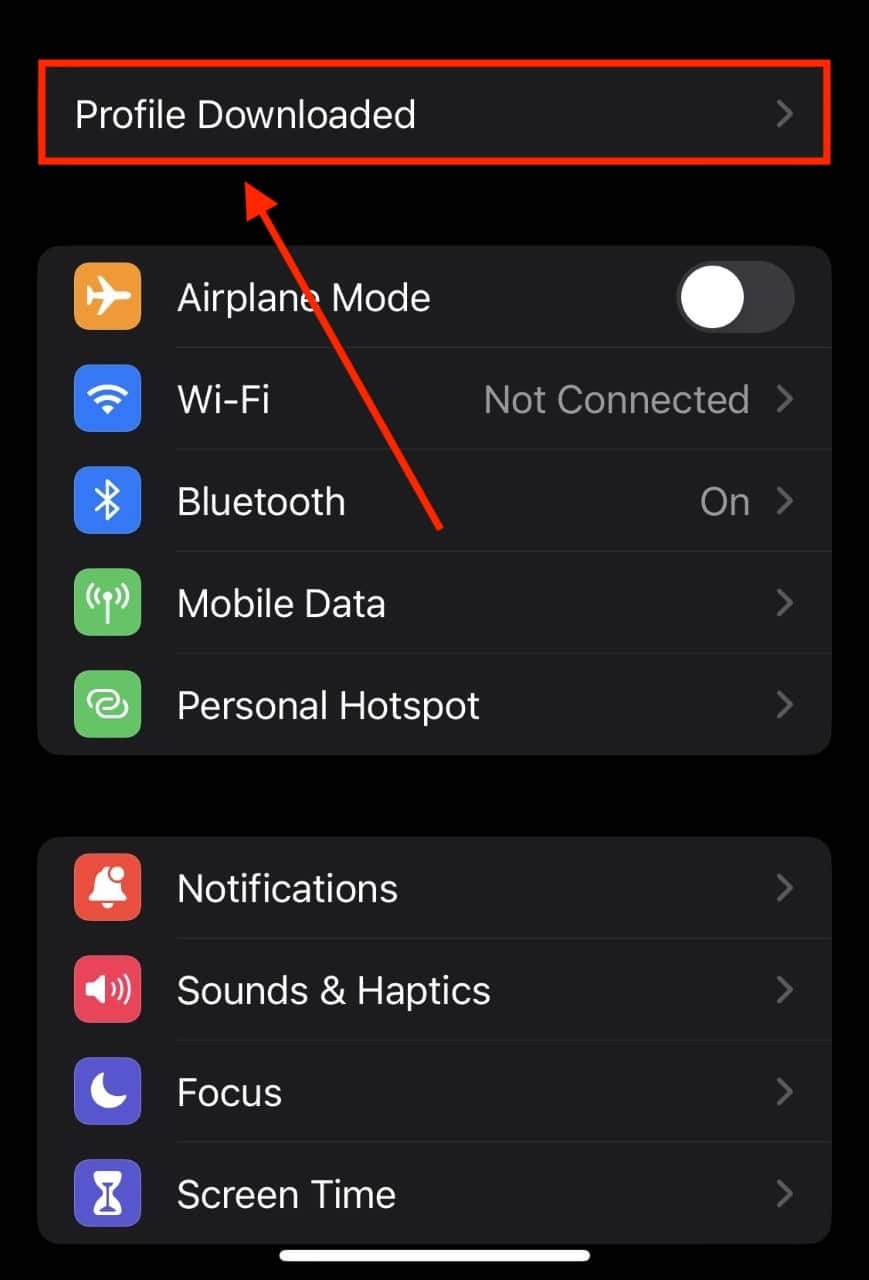Open Focus settings
869x1280 pixels.
pyautogui.click(x=434, y=1092)
